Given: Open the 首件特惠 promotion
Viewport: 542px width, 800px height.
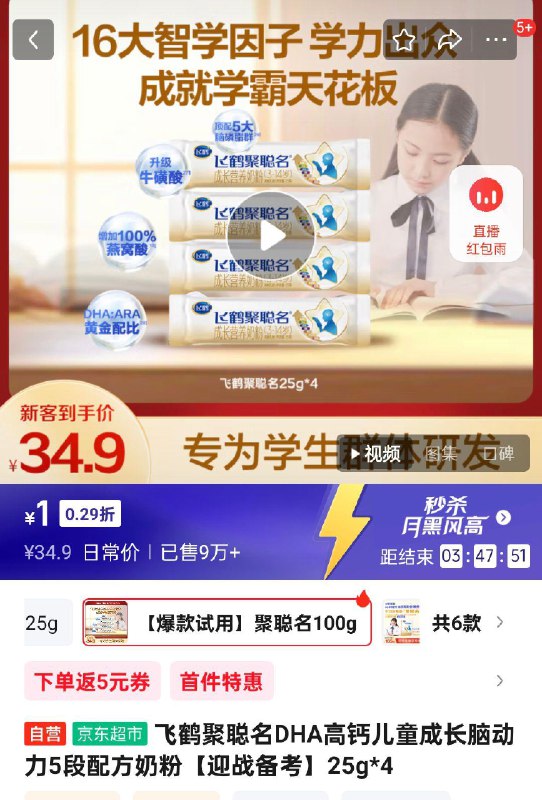Looking at the screenshot, I should 221,682.
